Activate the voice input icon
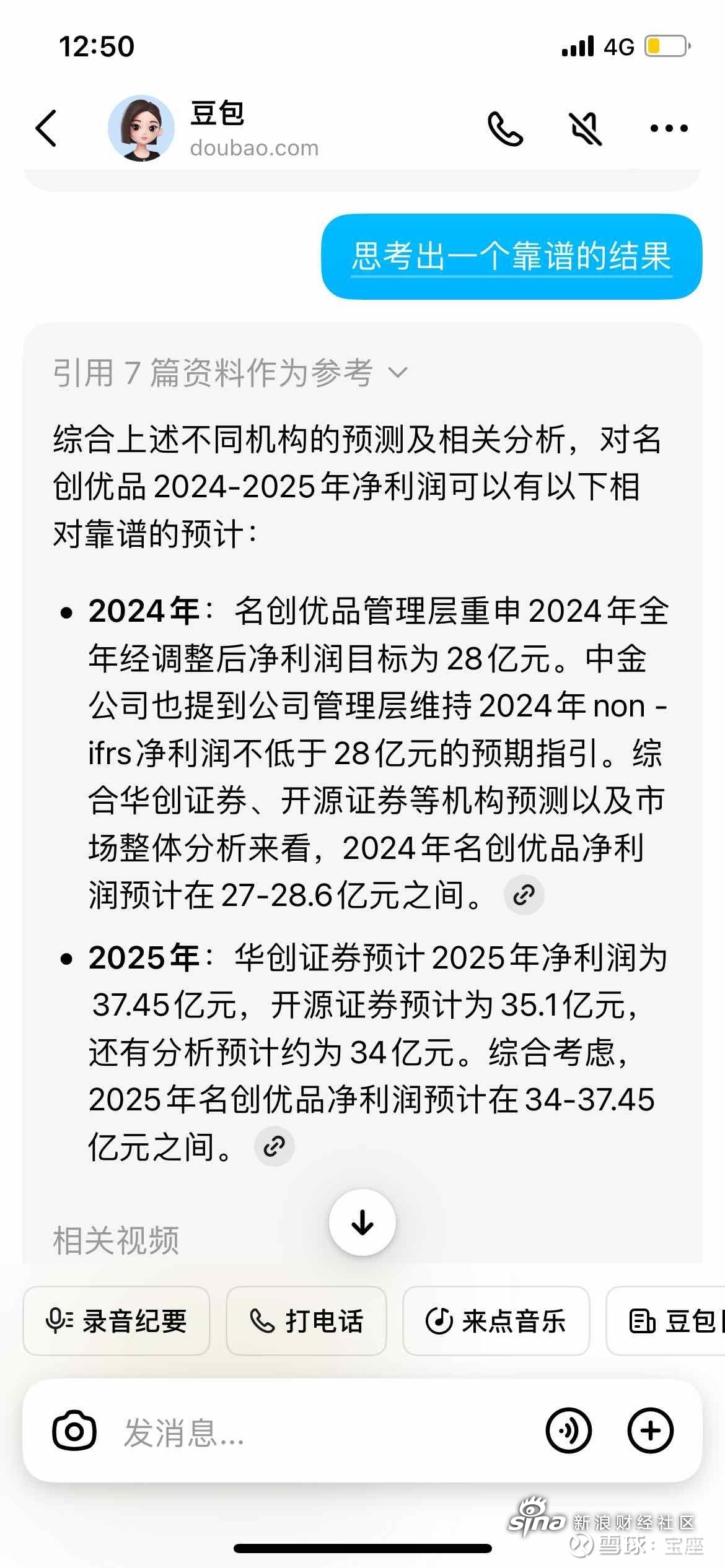The image size is (725, 1568). pos(568,1431)
